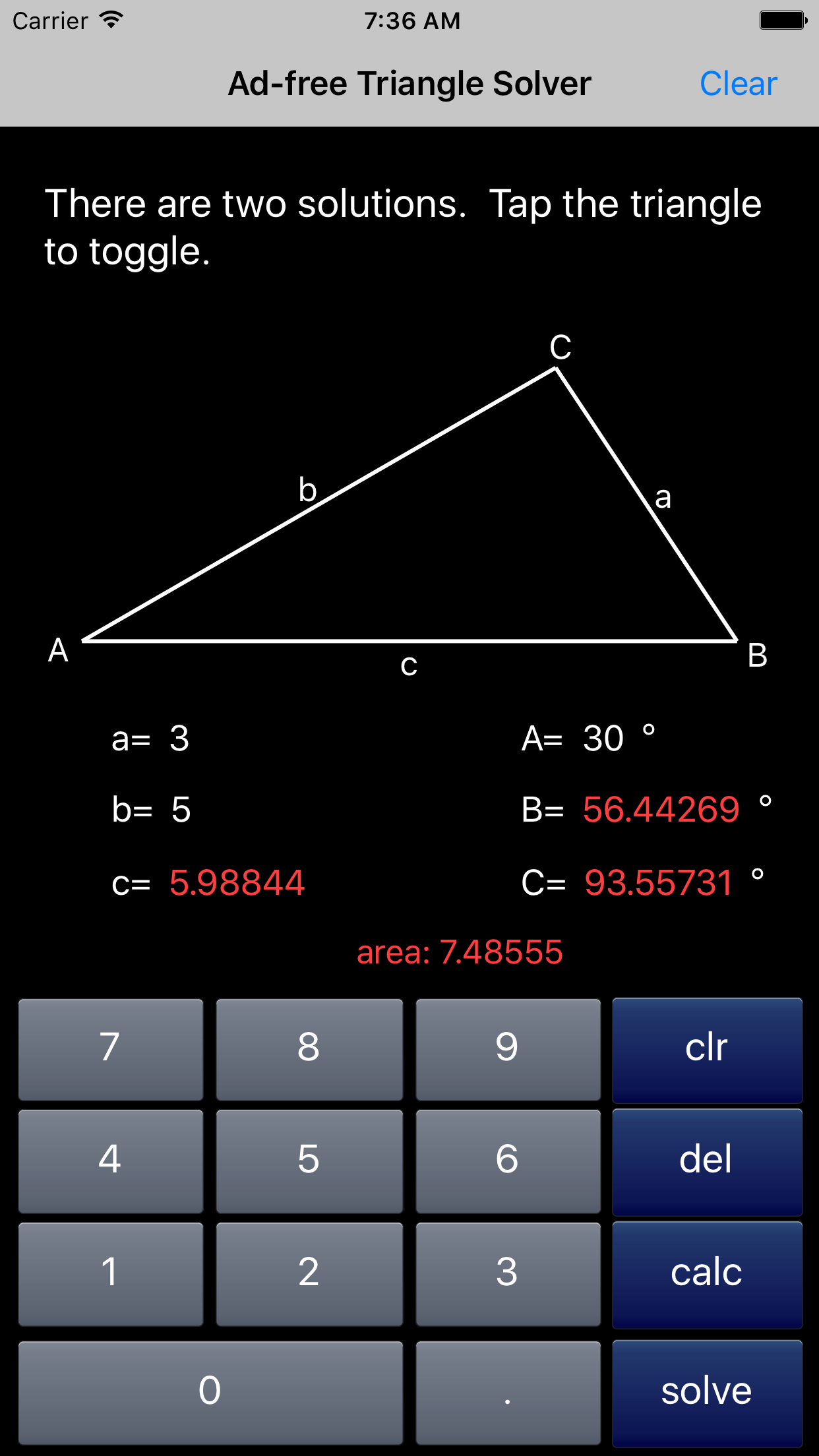Enter digit 2 on the keypad
This screenshot has width=819, height=1456.
click(309, 1274)
